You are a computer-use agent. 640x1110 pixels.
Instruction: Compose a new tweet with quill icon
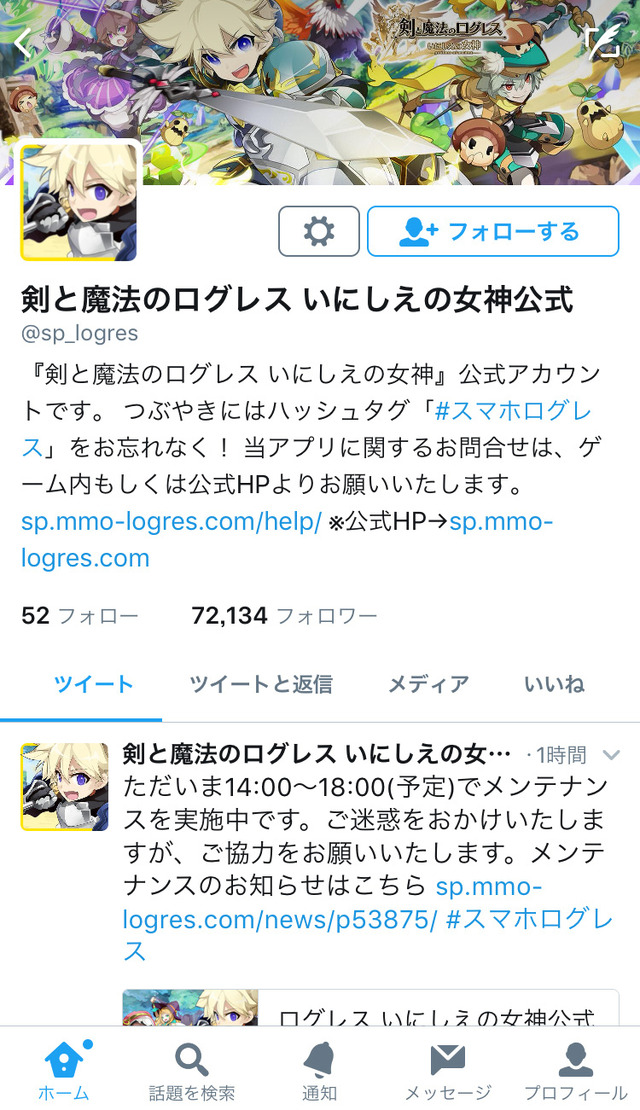pyautogui.click(x=602, y=42)
